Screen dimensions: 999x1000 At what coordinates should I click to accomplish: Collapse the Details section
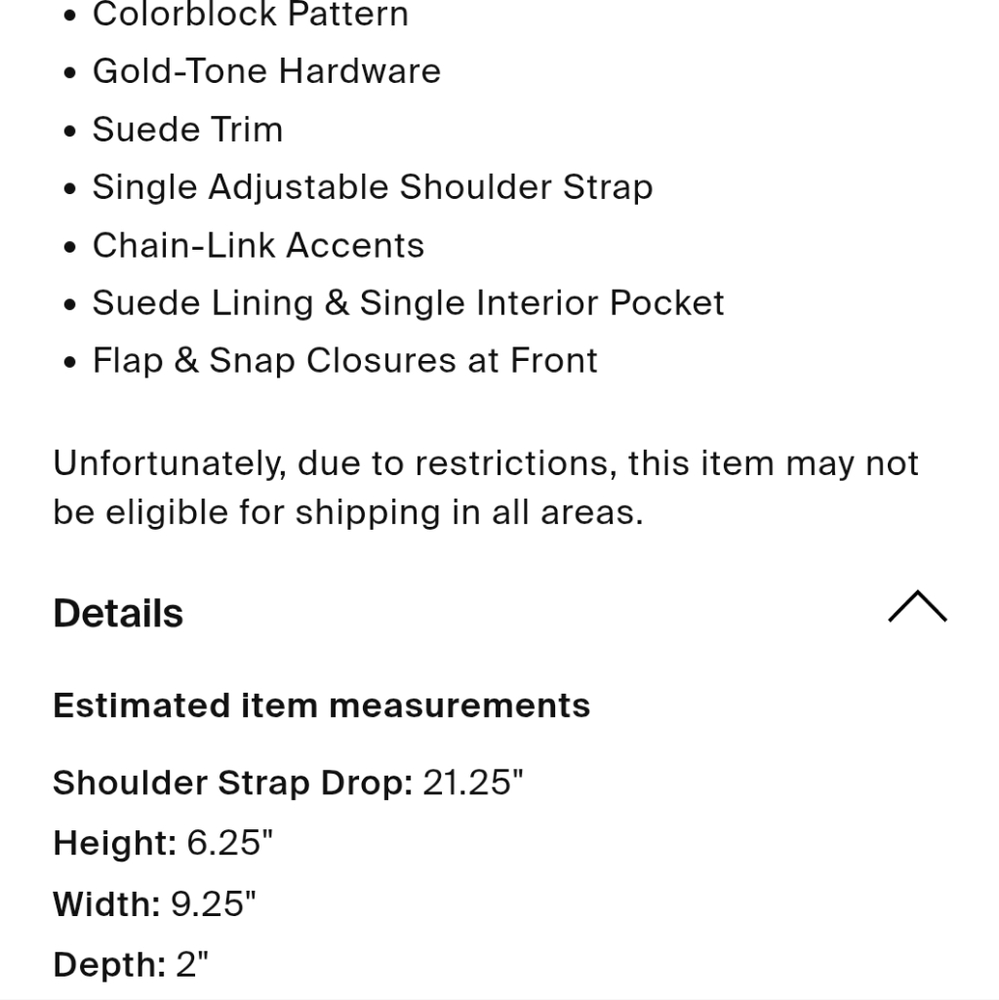click(917, 608)
